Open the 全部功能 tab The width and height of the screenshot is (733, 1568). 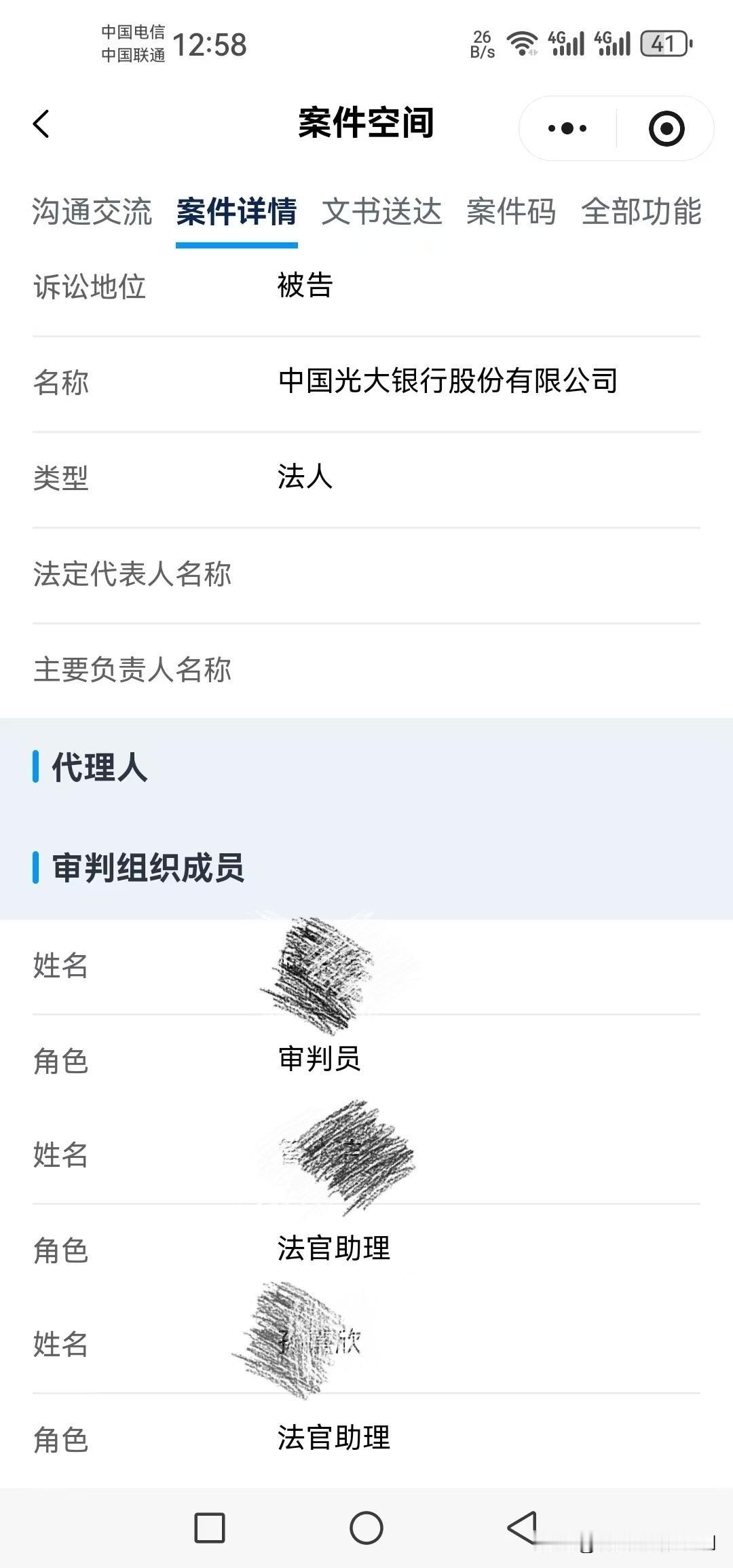click(x=640, y=211)
